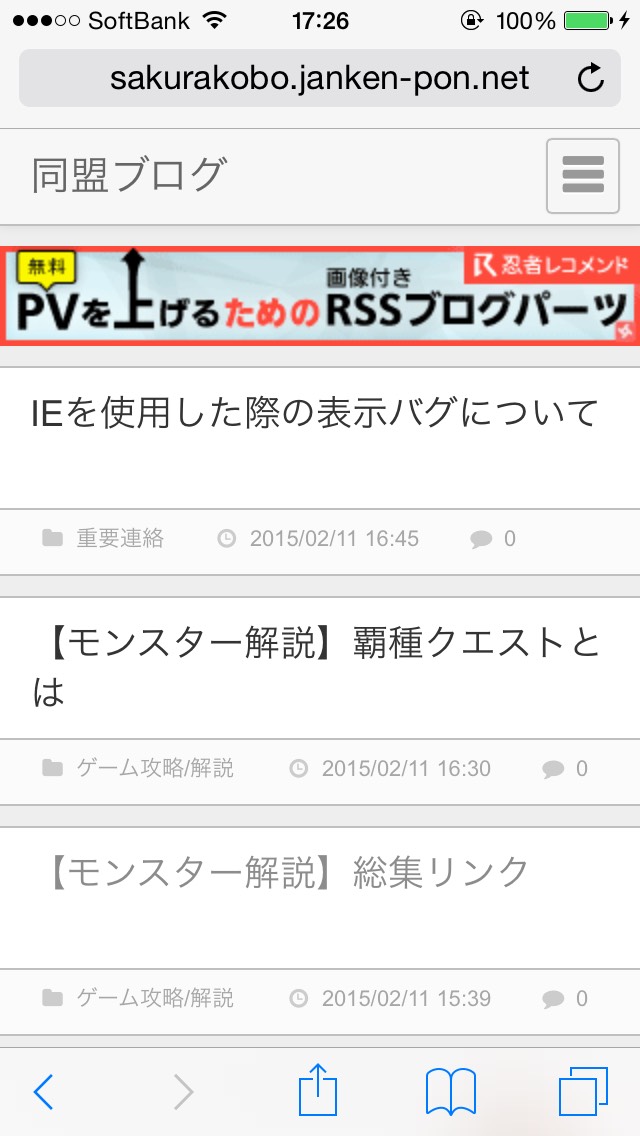Open the 同盟ブログ site title link
Image resolution: width=640 pixels, height=1136 pixels.
(128, 175)
